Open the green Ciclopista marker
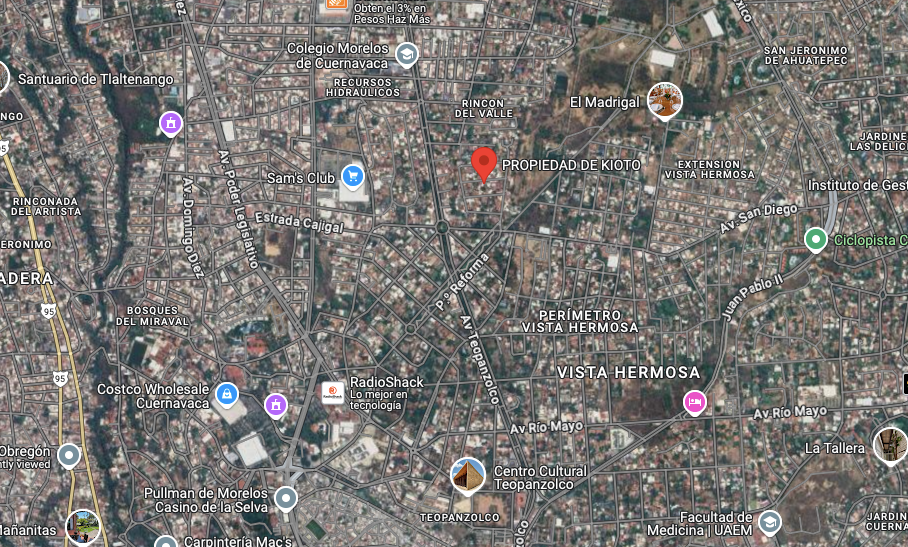Screen dimensions: 908x547 coord(815,239)
